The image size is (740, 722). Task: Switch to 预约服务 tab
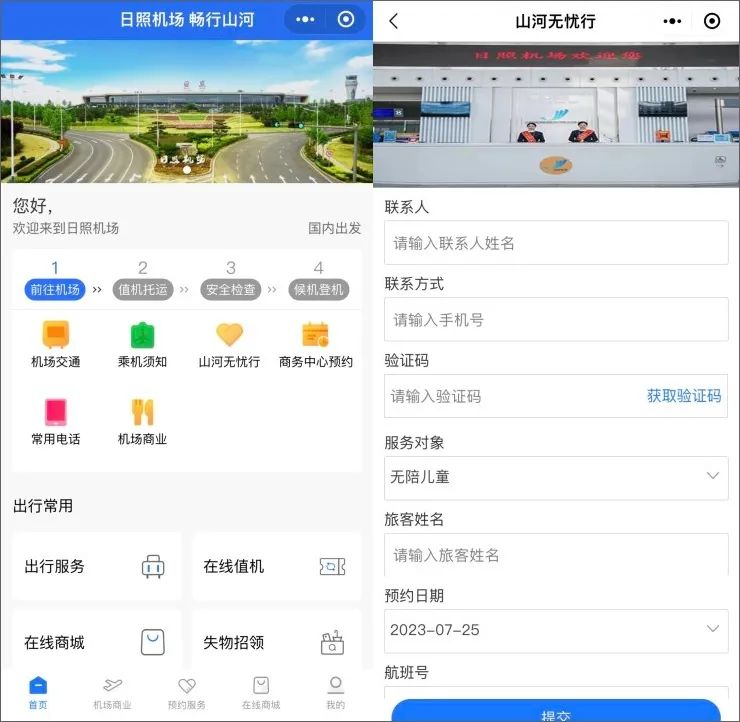click(186, 692)
